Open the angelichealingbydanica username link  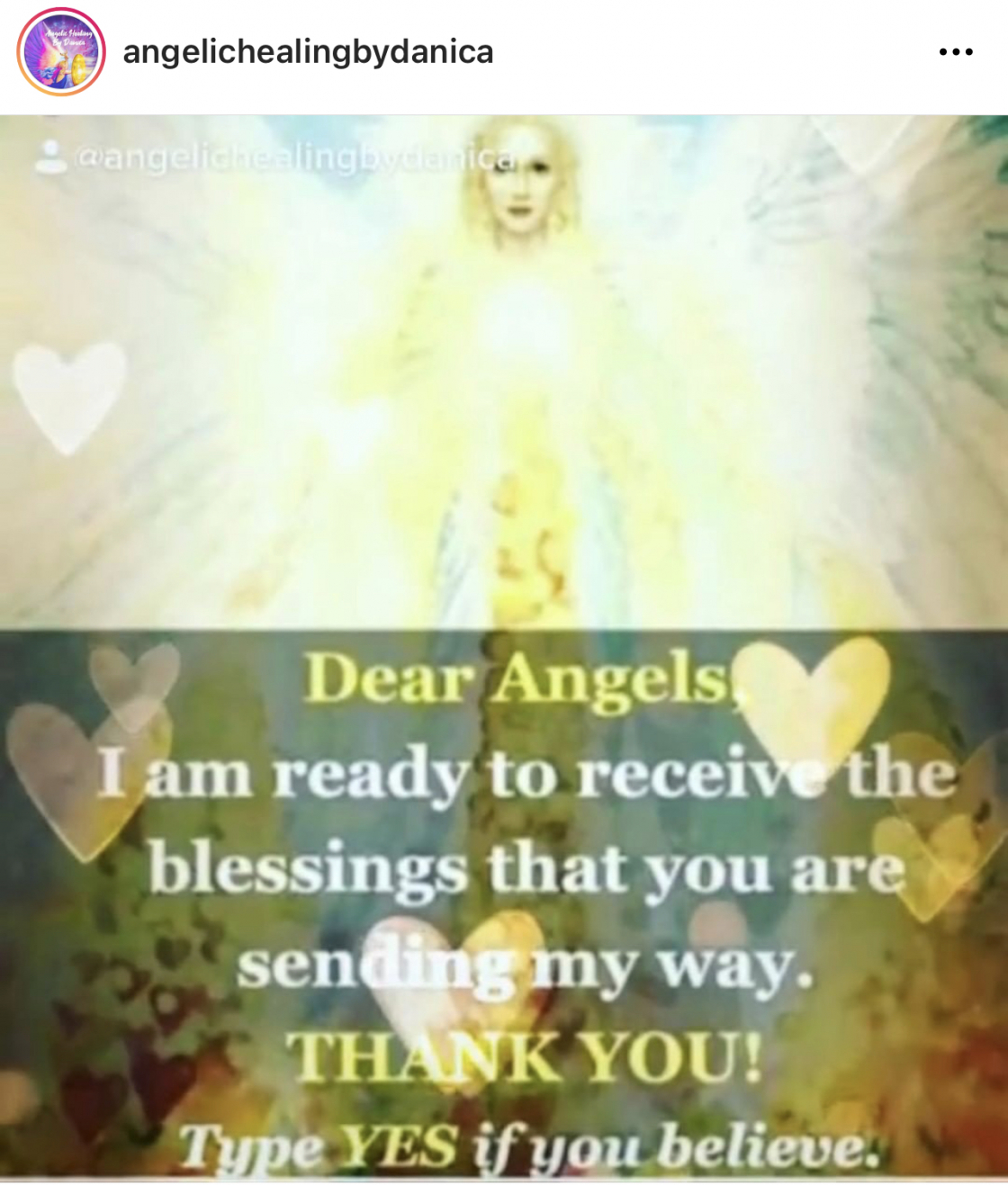(308, 52)
